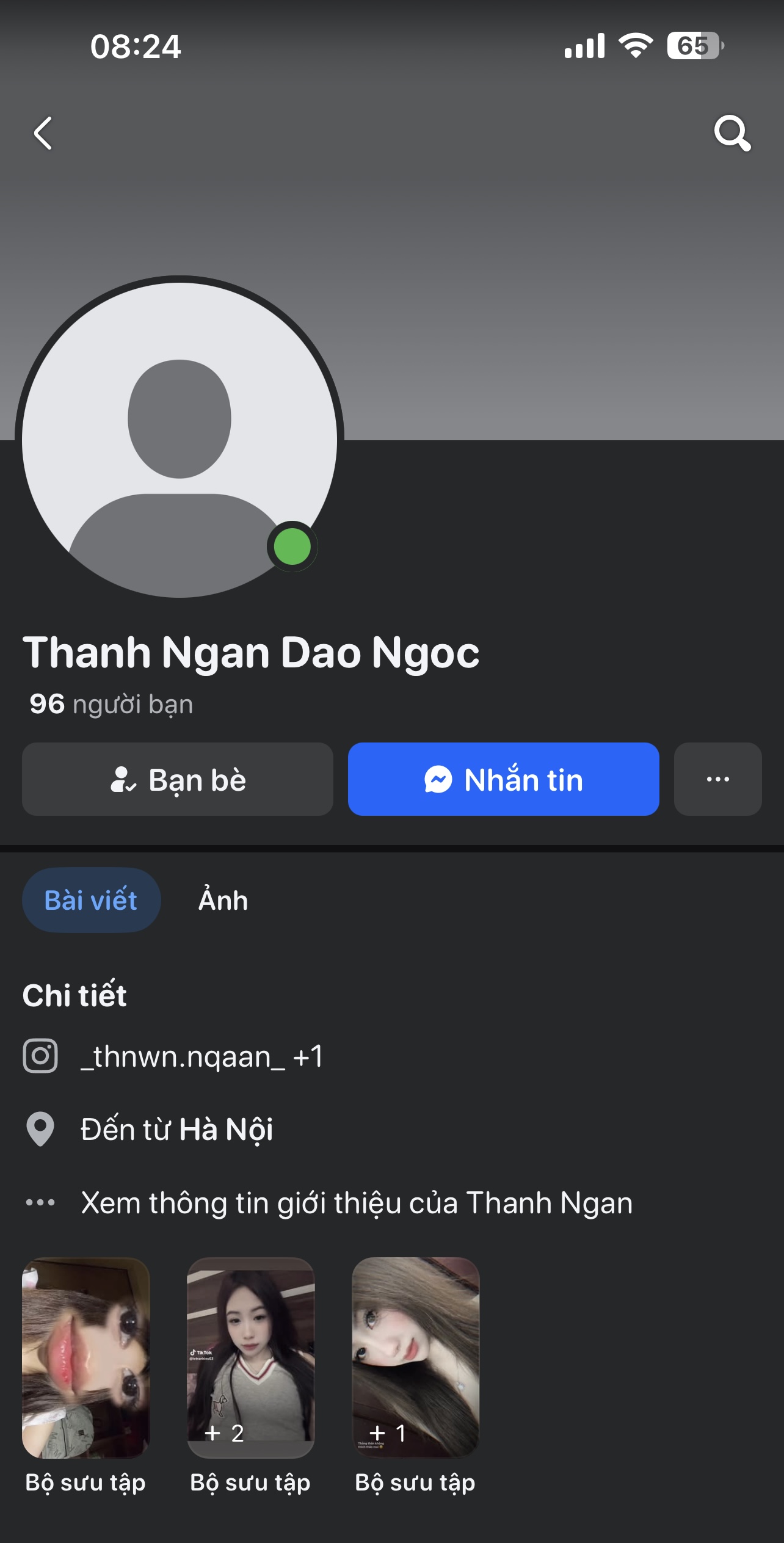Send a message via Nhắn tin
The image size is (784, 1543).
pyautogui.click(x=503, y=779)
